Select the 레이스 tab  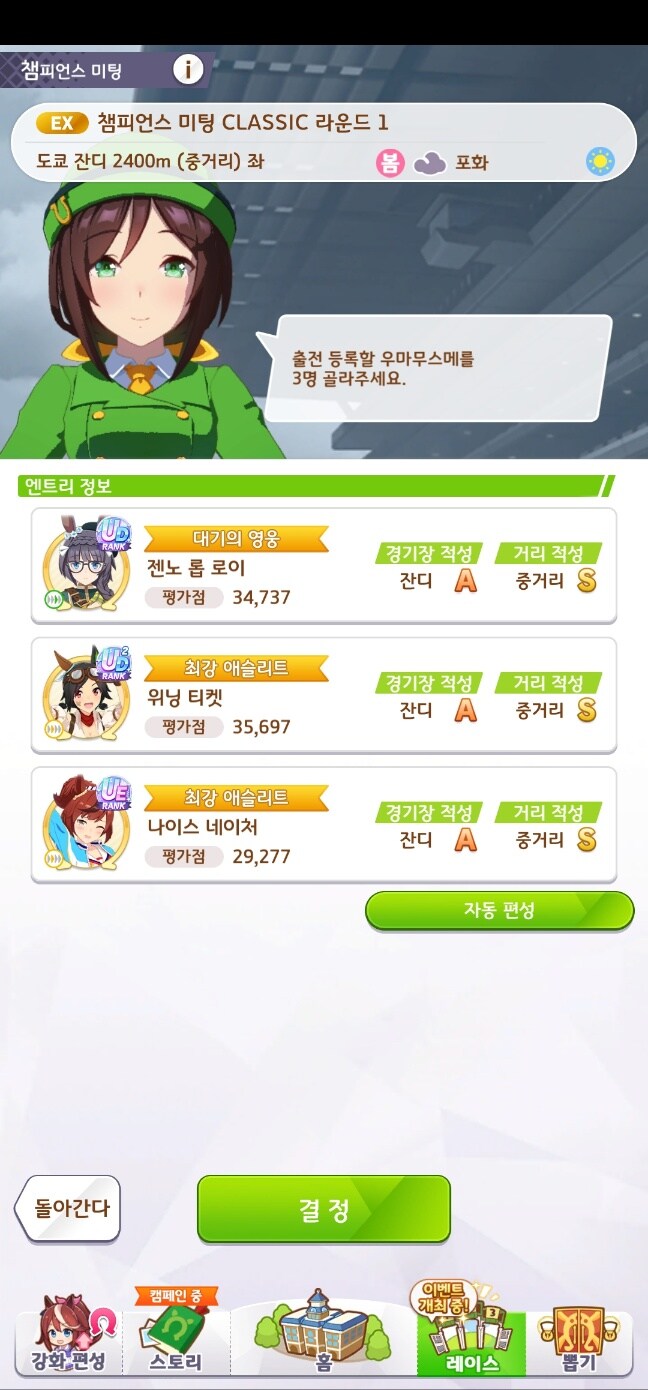(x=470, y=1338)
